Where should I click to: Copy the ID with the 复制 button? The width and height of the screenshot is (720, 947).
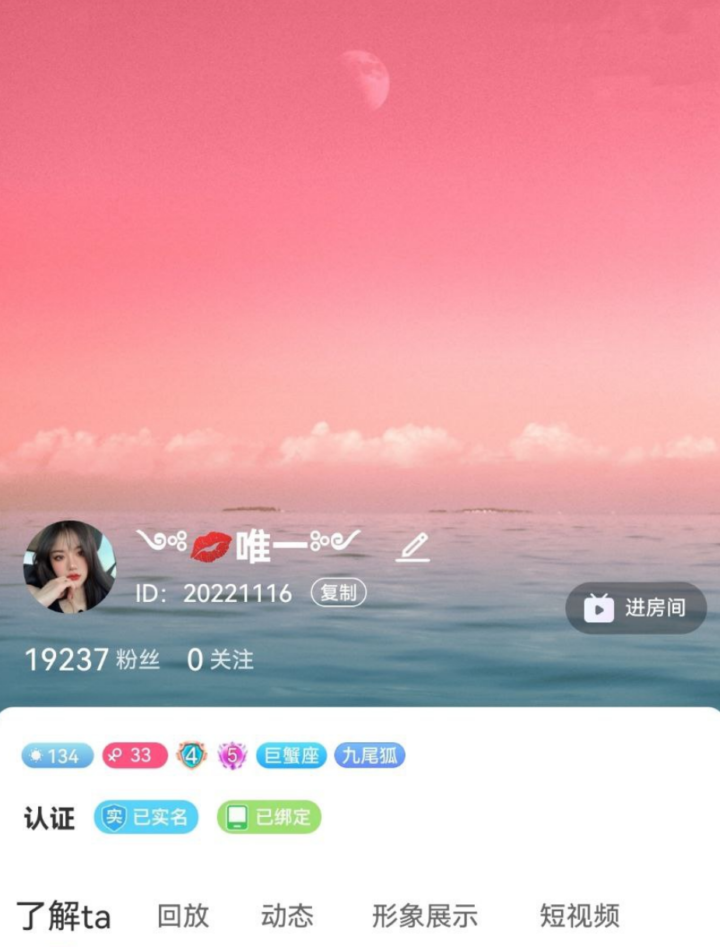click(x=338, y=593)
